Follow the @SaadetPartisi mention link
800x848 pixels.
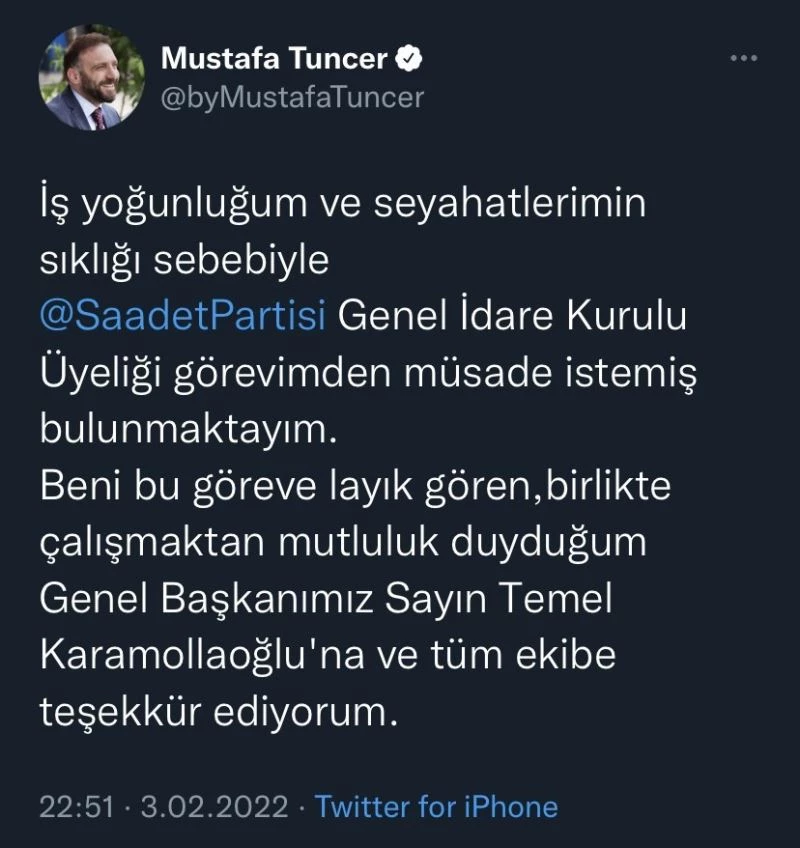coord(184,318)
